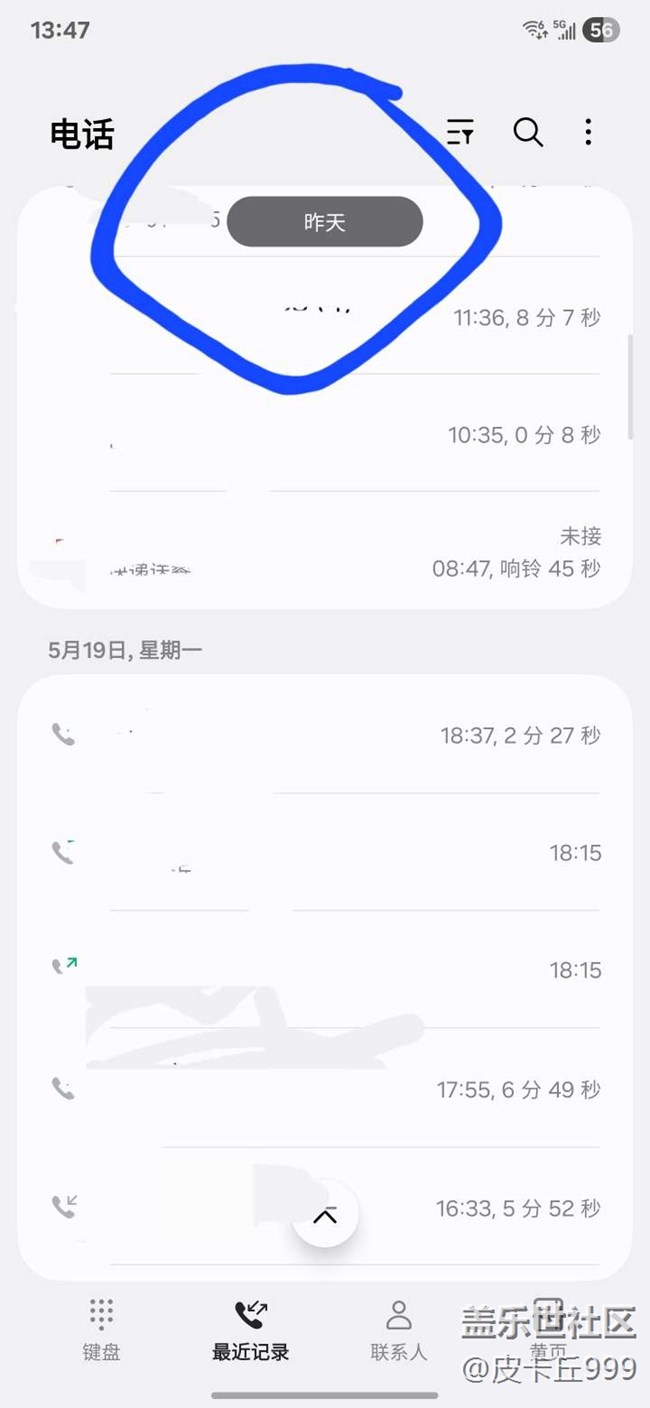This screenshot has width=650, height=1408.
Task: Open the three-dot overflow menu
Action: 588,132
